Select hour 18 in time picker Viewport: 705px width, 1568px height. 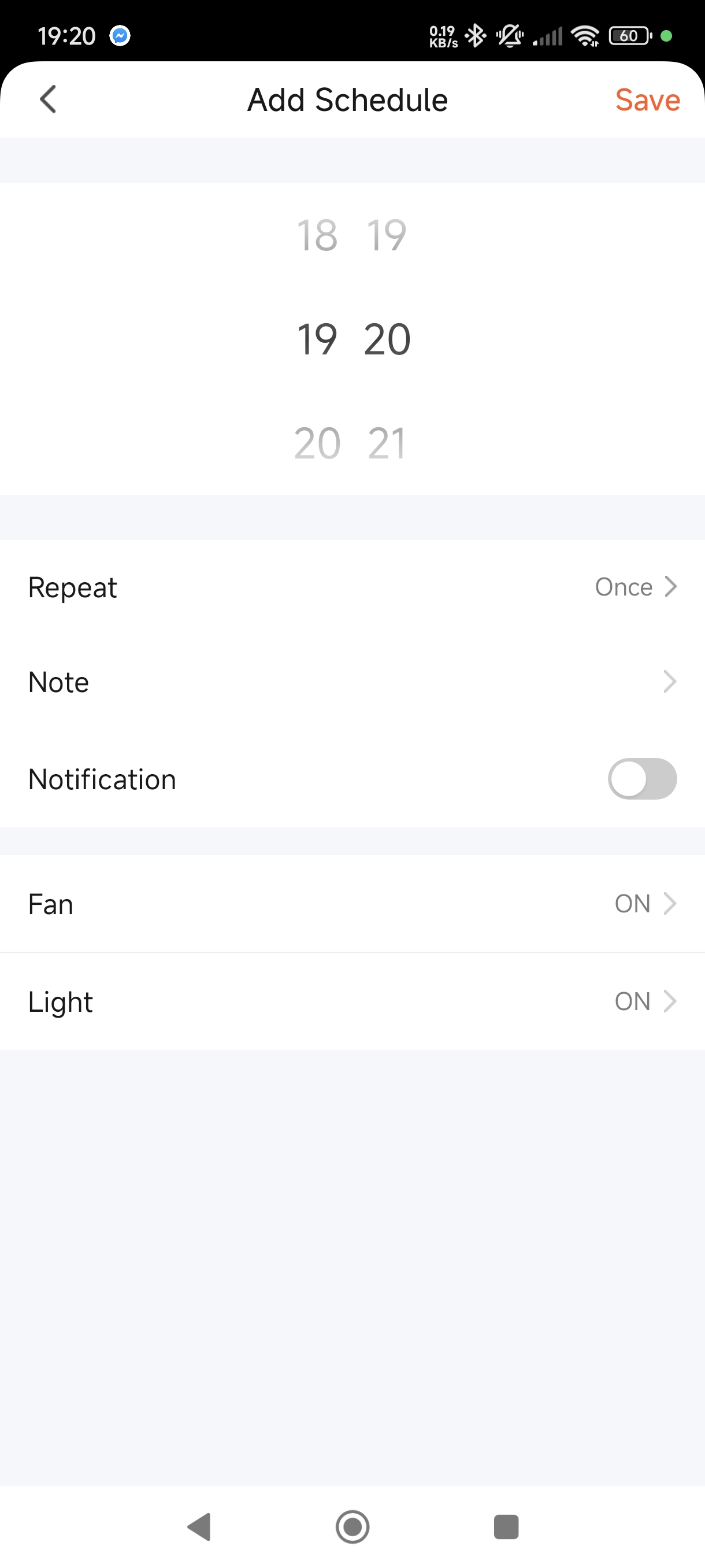tap(317, 235)
